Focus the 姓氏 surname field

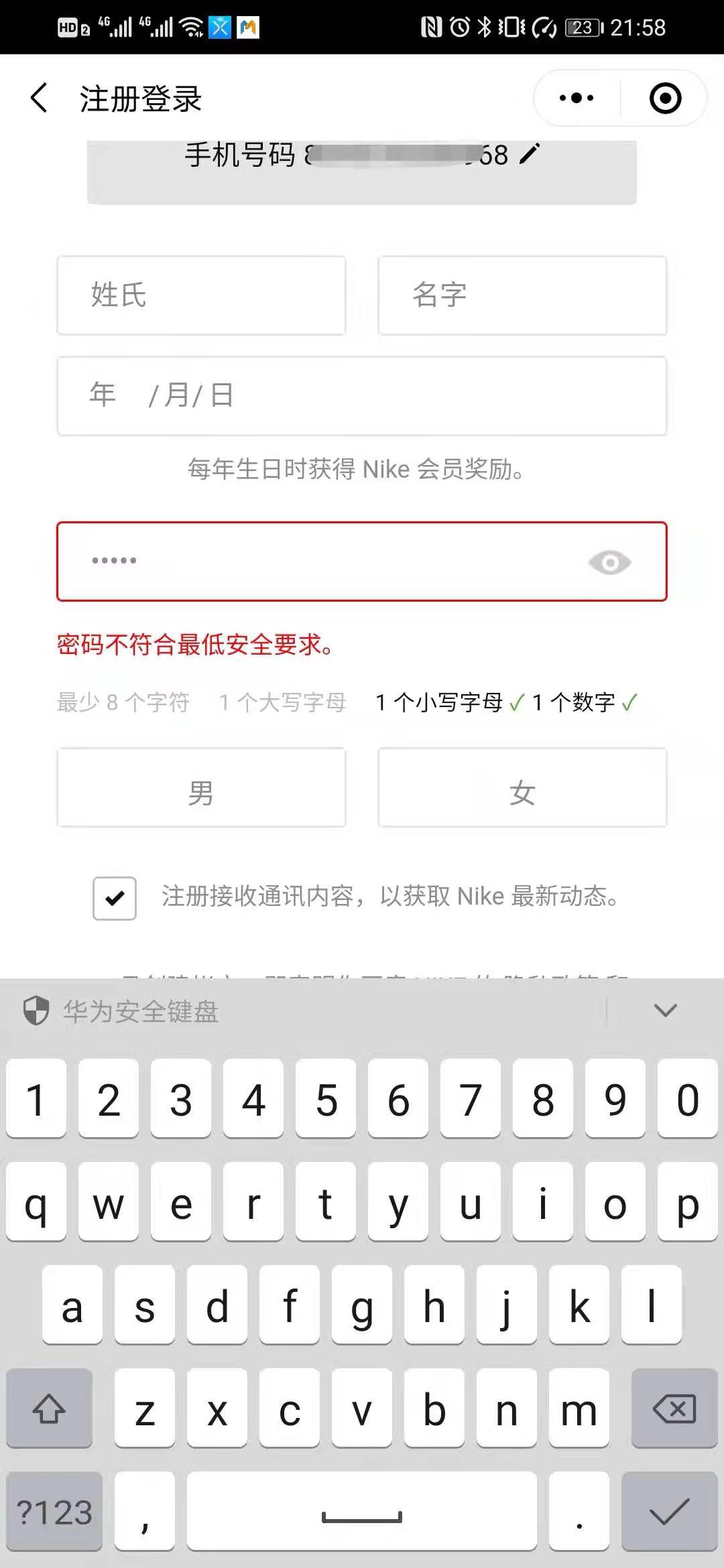201,295
